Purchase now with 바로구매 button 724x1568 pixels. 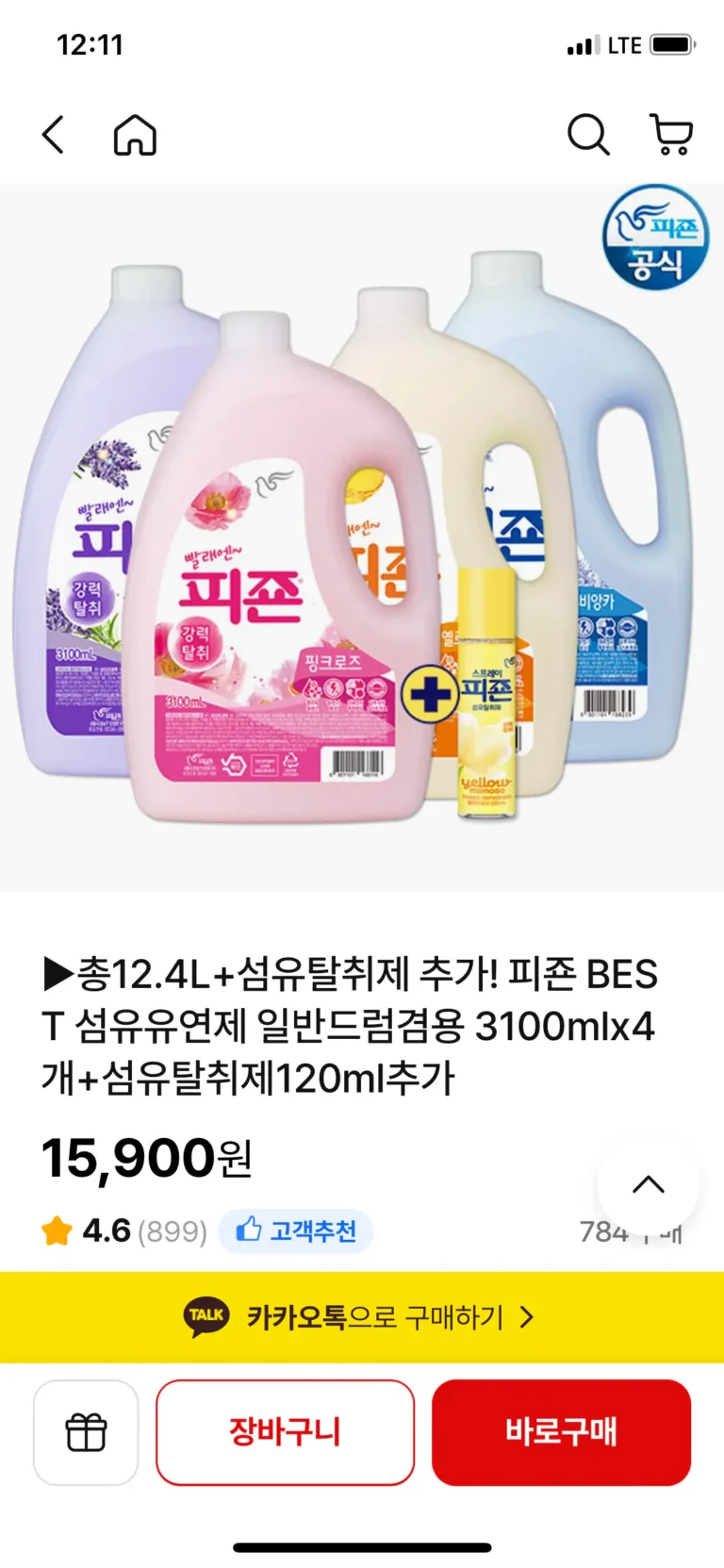(x=561, y=1432)
